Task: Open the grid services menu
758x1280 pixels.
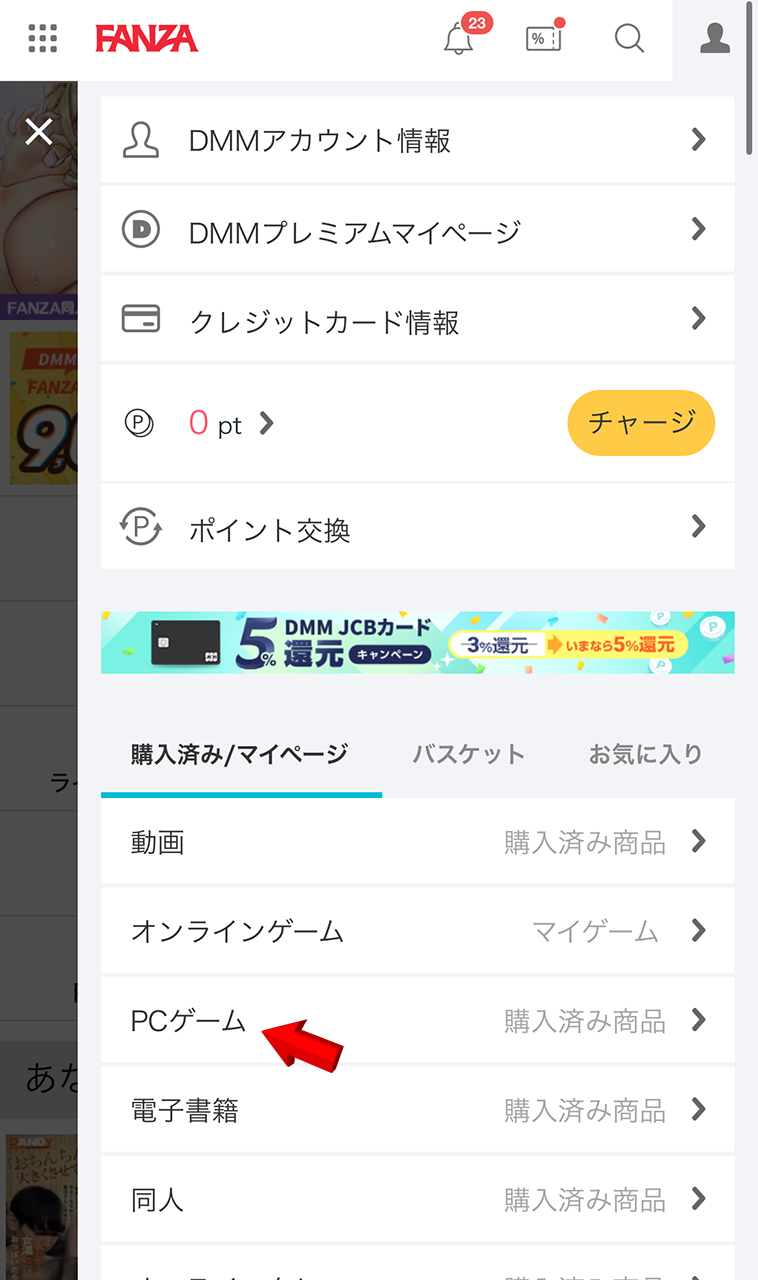Action: pos(42,39)
